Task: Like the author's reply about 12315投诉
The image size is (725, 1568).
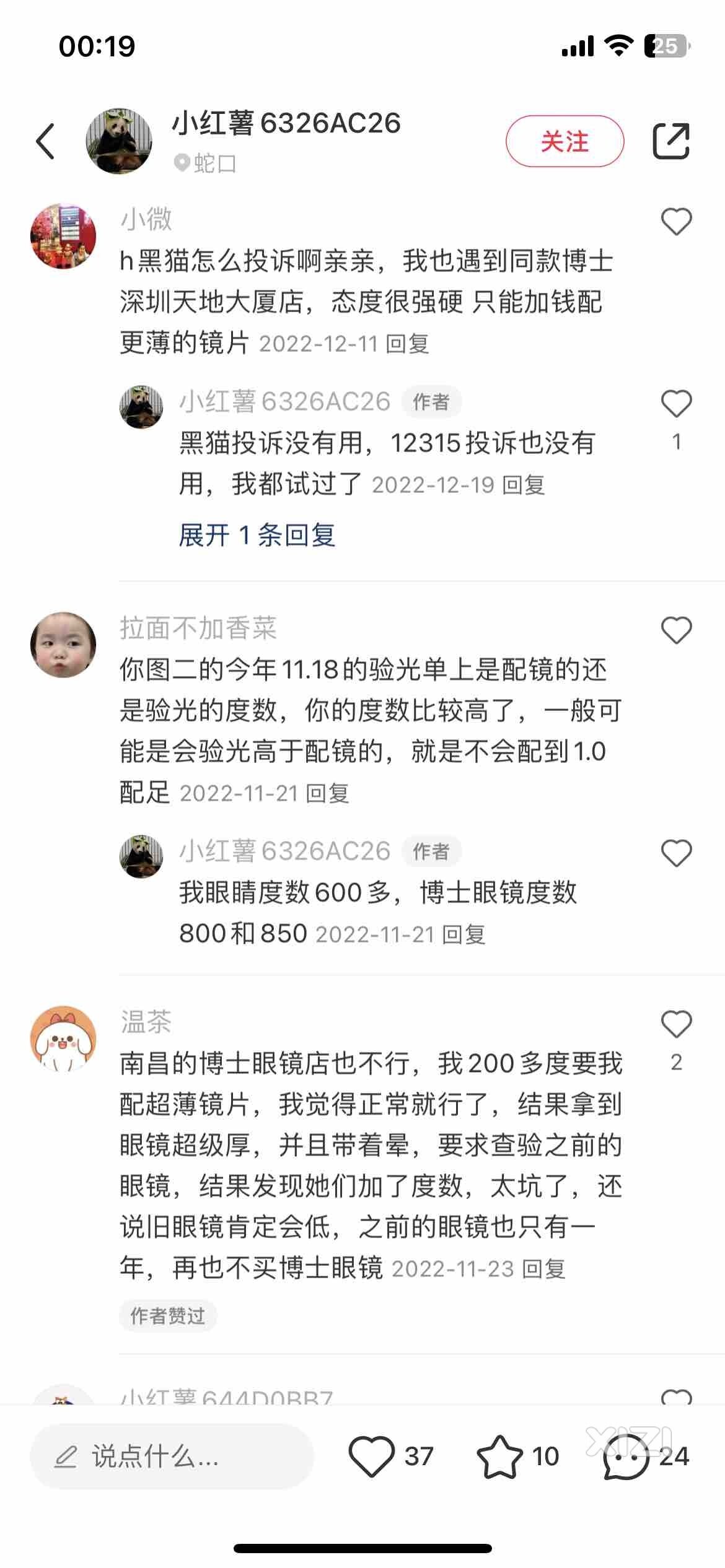Action: 676,404
